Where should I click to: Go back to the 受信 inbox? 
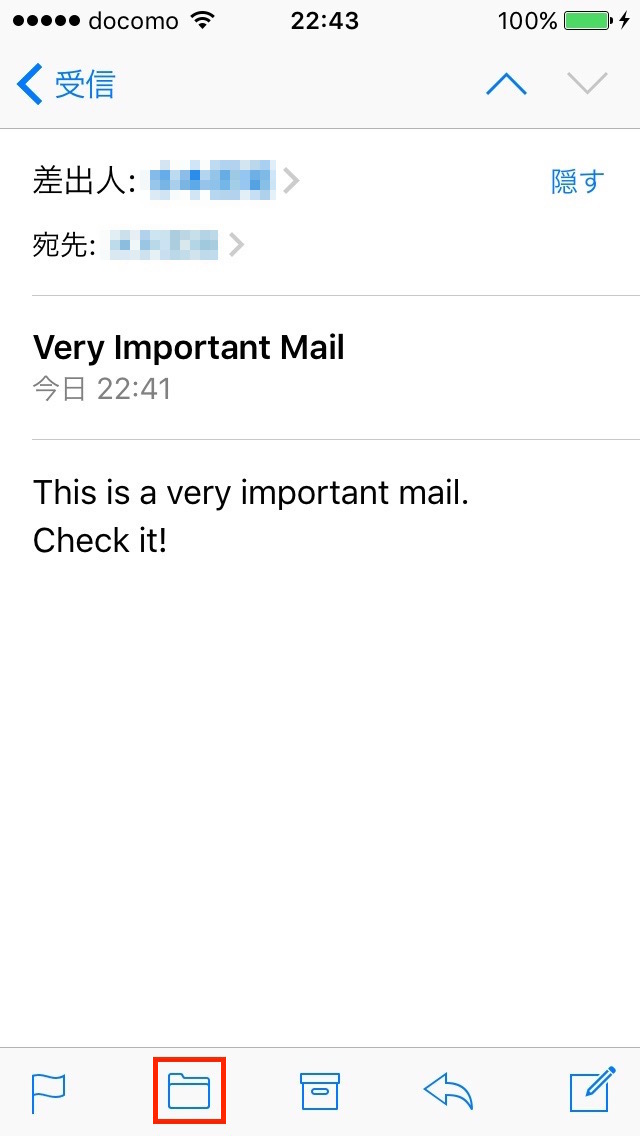65,85
